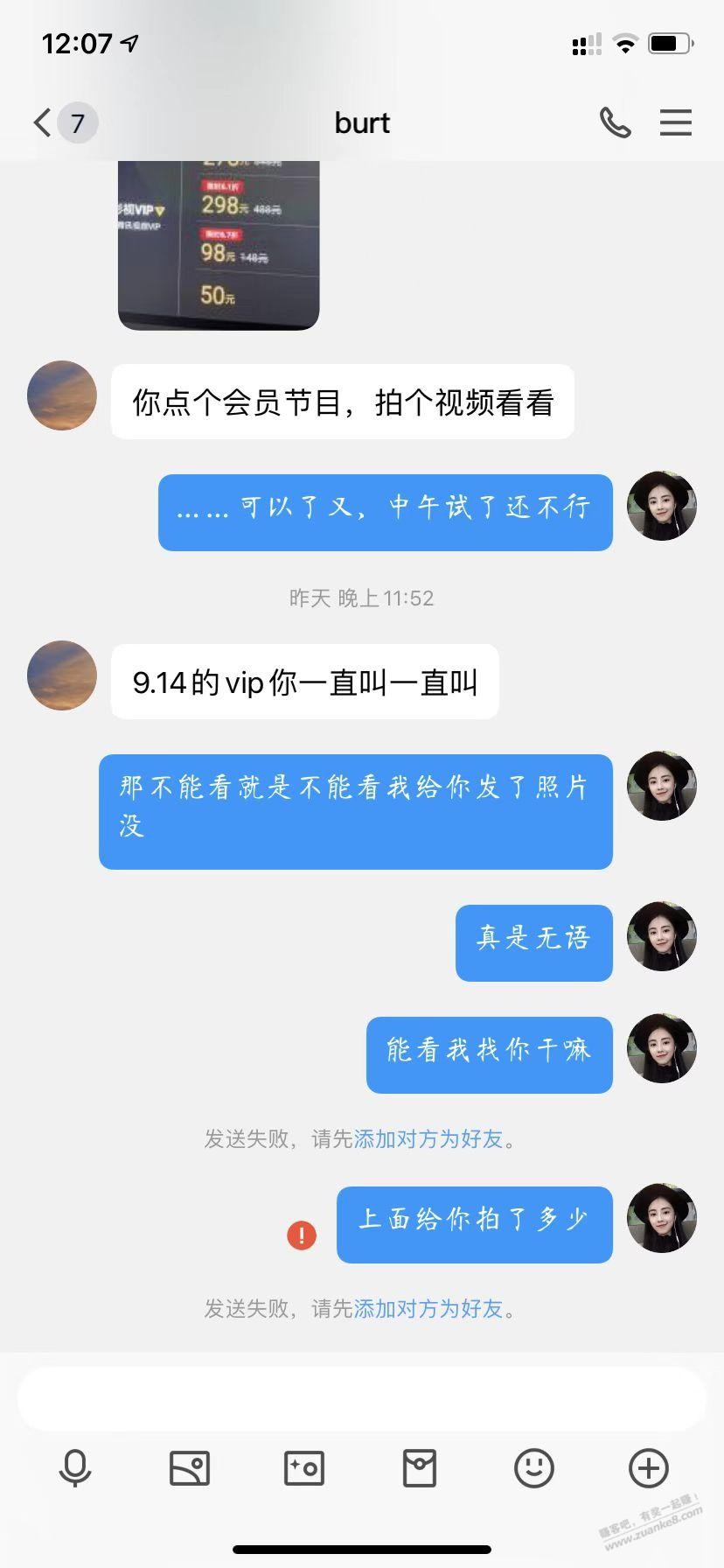Tap the red exclamation to retry sending
This screenshot has height=1568, width=724.
click(x=301, y=1235)
